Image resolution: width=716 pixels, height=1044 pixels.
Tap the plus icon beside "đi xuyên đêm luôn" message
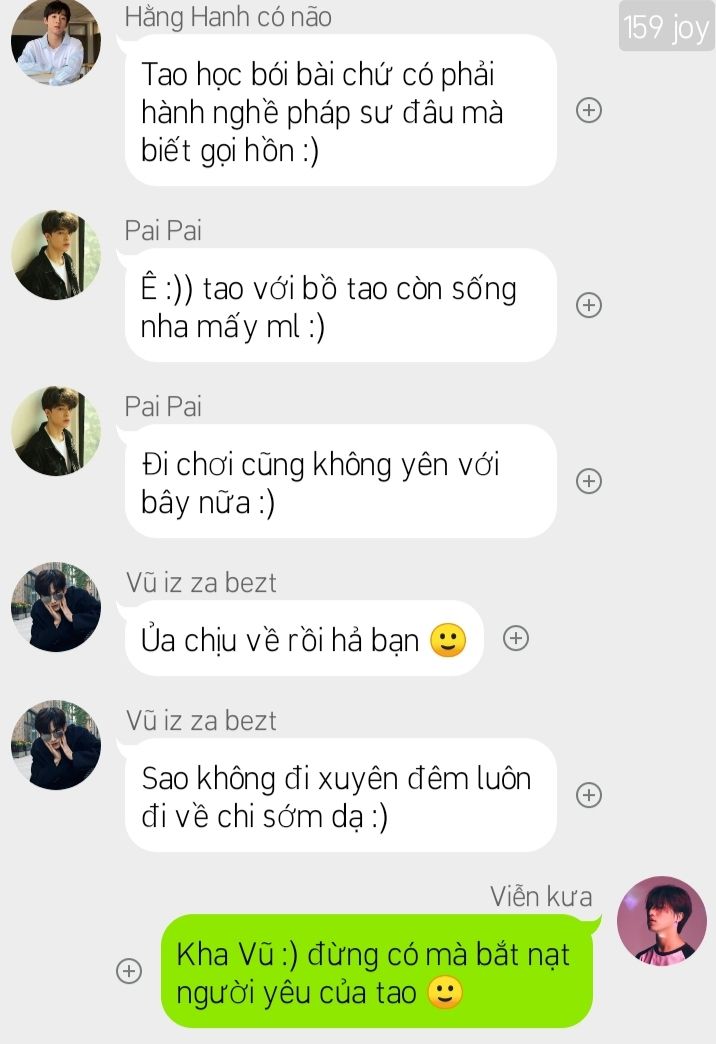point(590,795)
